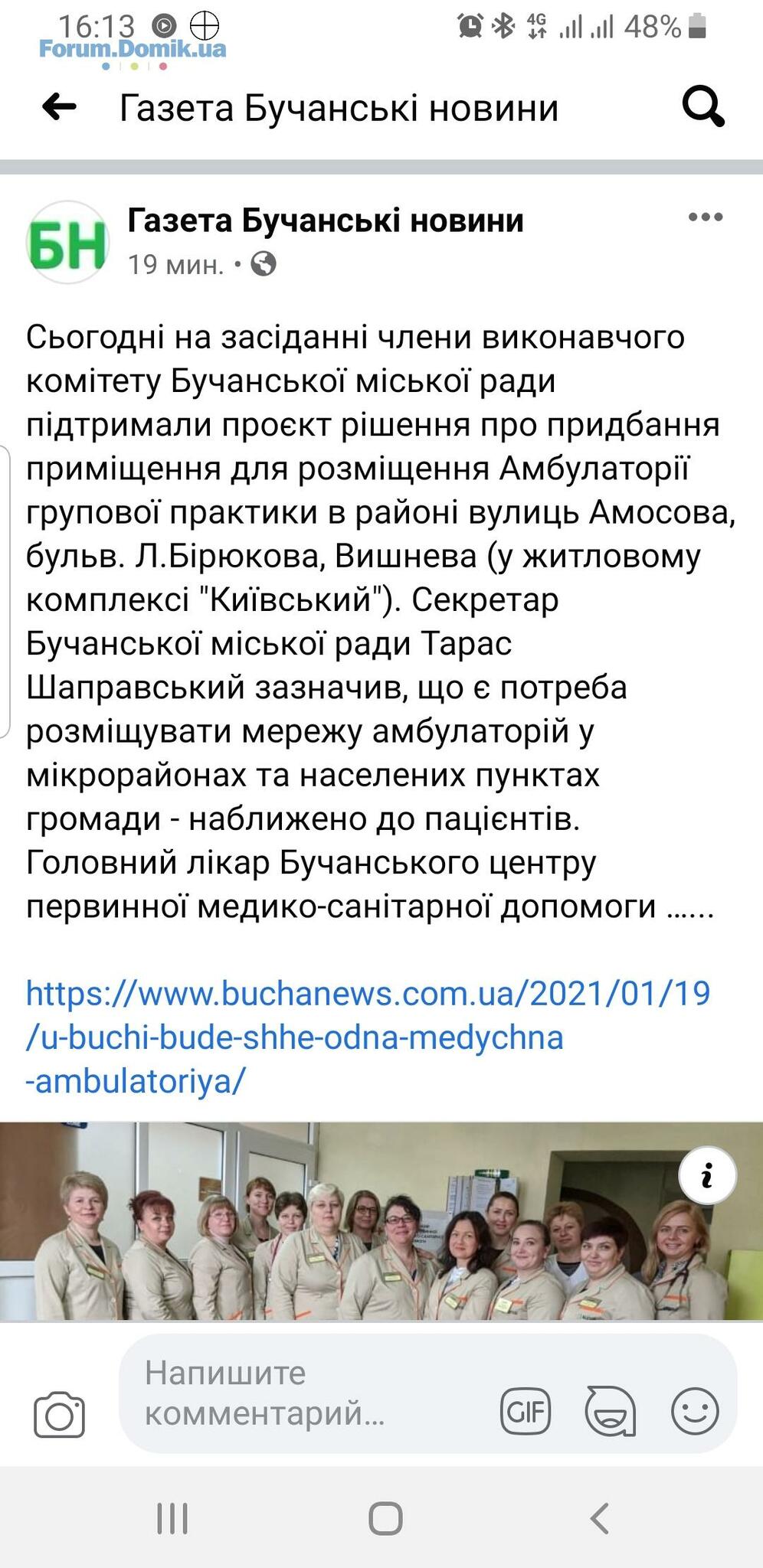The width and height of the screenshot is (763, 1568).
Task: Open the Газета Бучанські новини page name
Action: tap(326, 220)
